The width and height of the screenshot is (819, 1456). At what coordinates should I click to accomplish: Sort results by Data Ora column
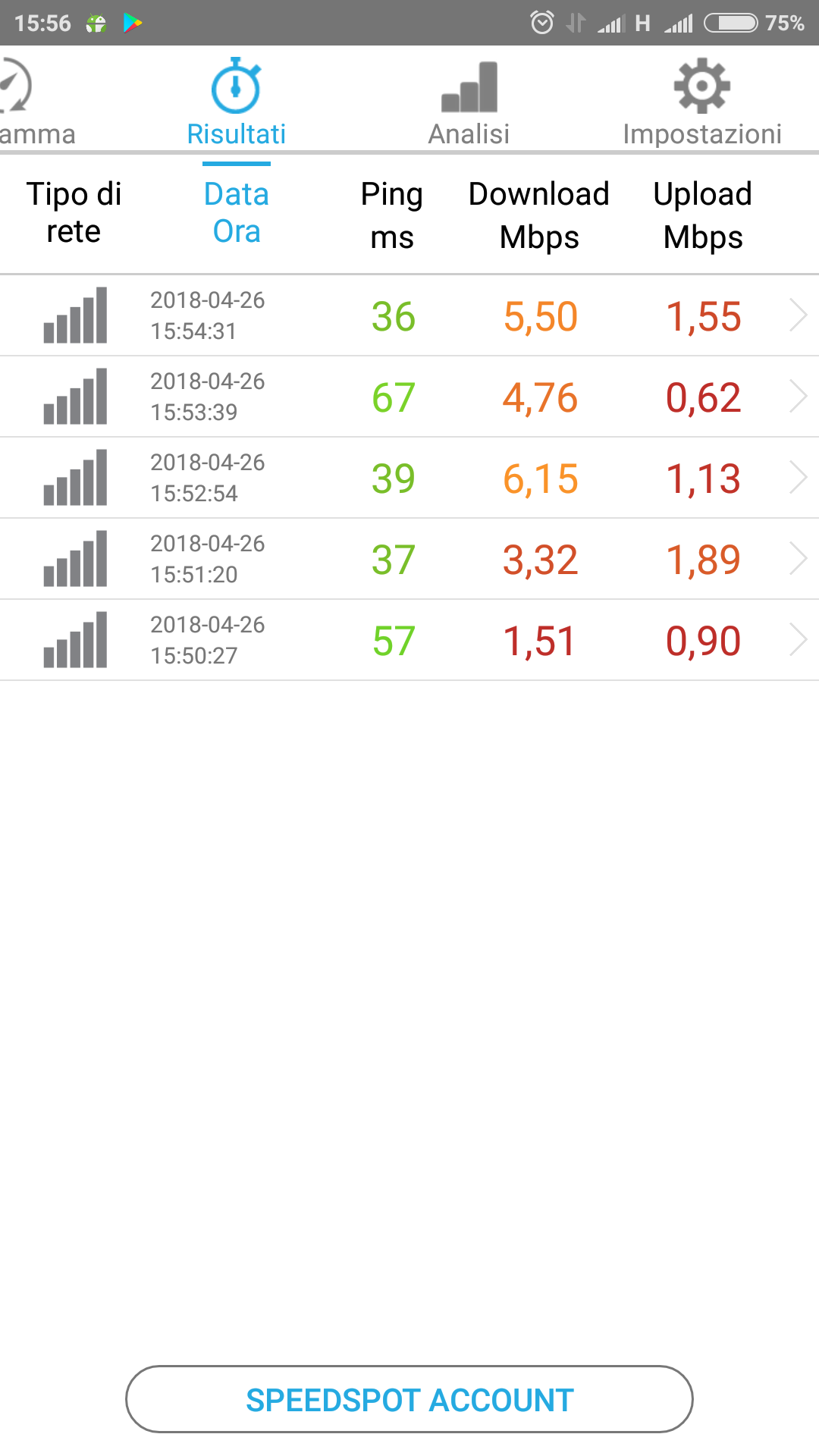(x=237, y=213)
